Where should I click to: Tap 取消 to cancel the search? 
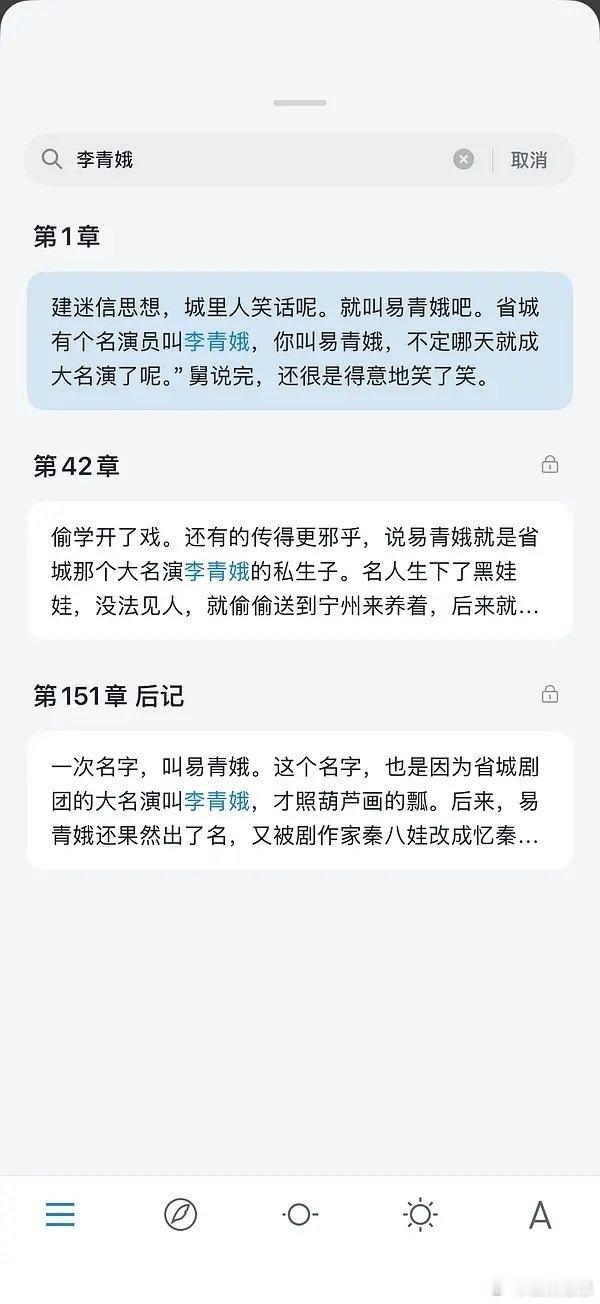point(529,160)
